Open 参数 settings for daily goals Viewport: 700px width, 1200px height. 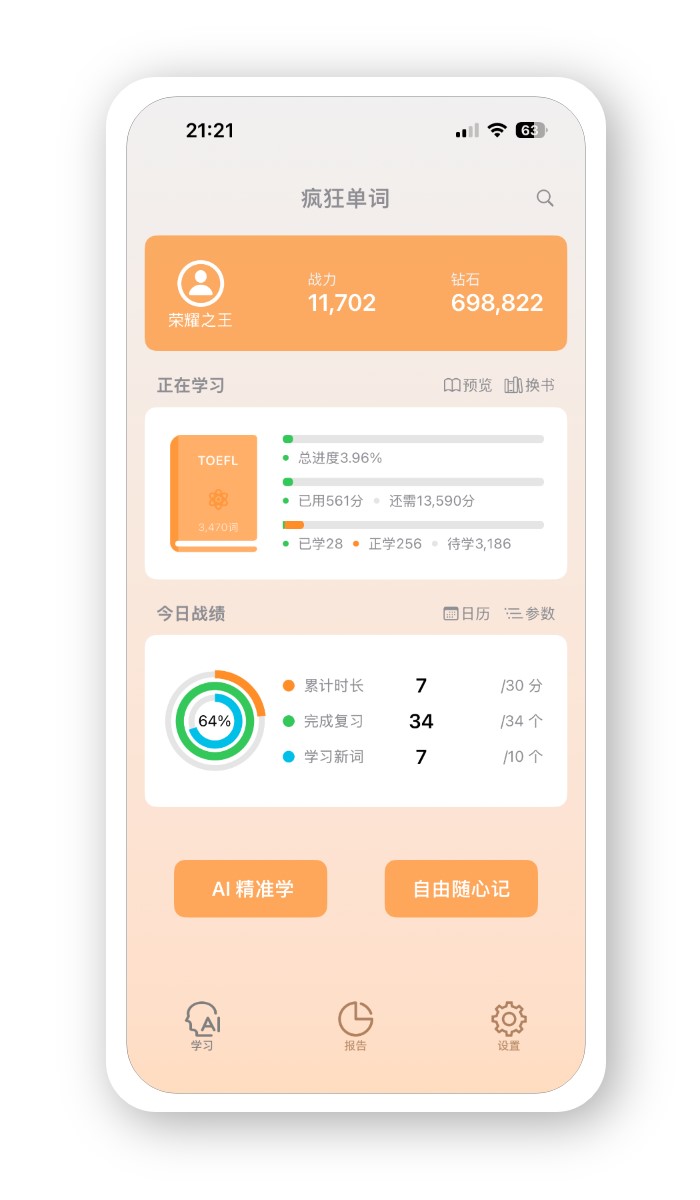pyautogui.click(x=529, y=613)
